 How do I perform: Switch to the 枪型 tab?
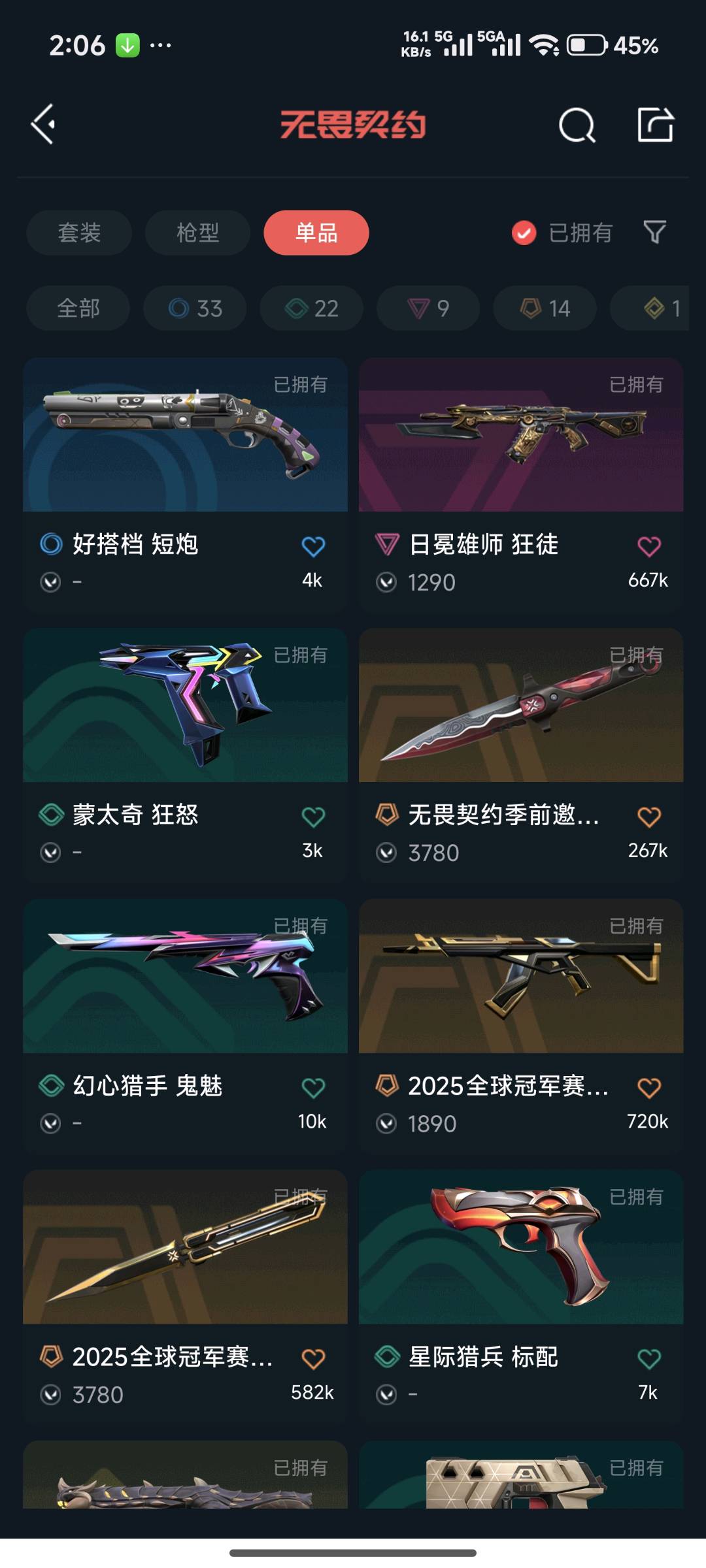(197, 233)
